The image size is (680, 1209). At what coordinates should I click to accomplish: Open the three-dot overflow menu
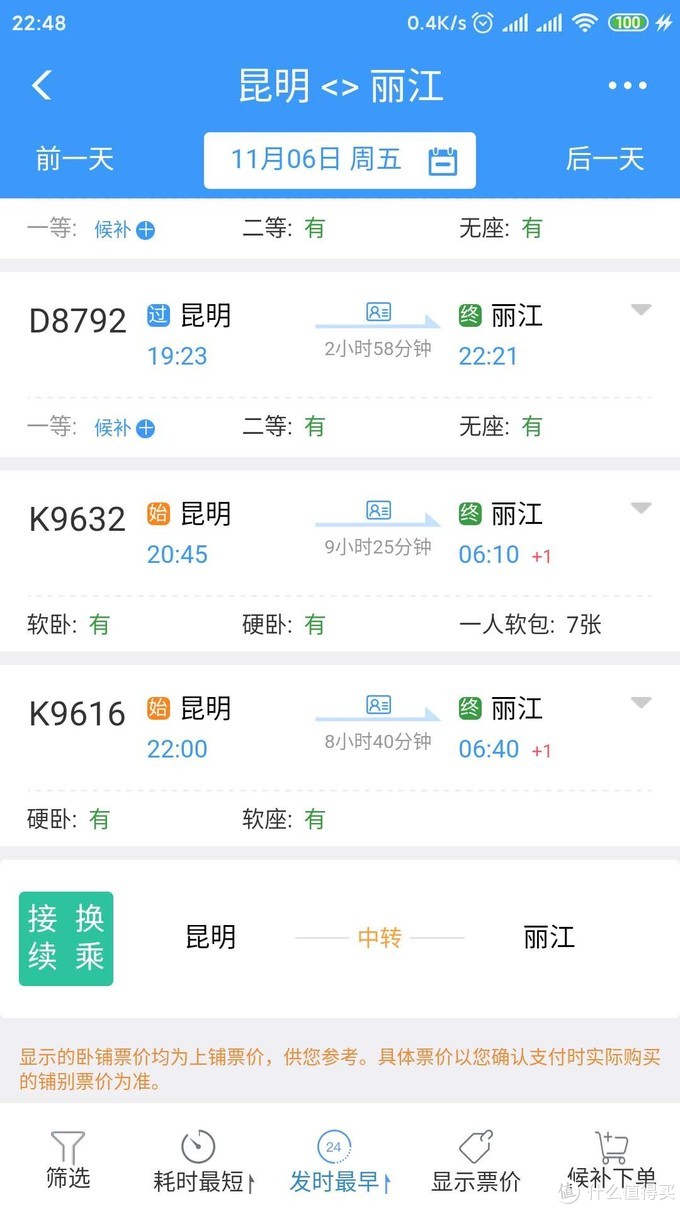(x=627, y=86)
